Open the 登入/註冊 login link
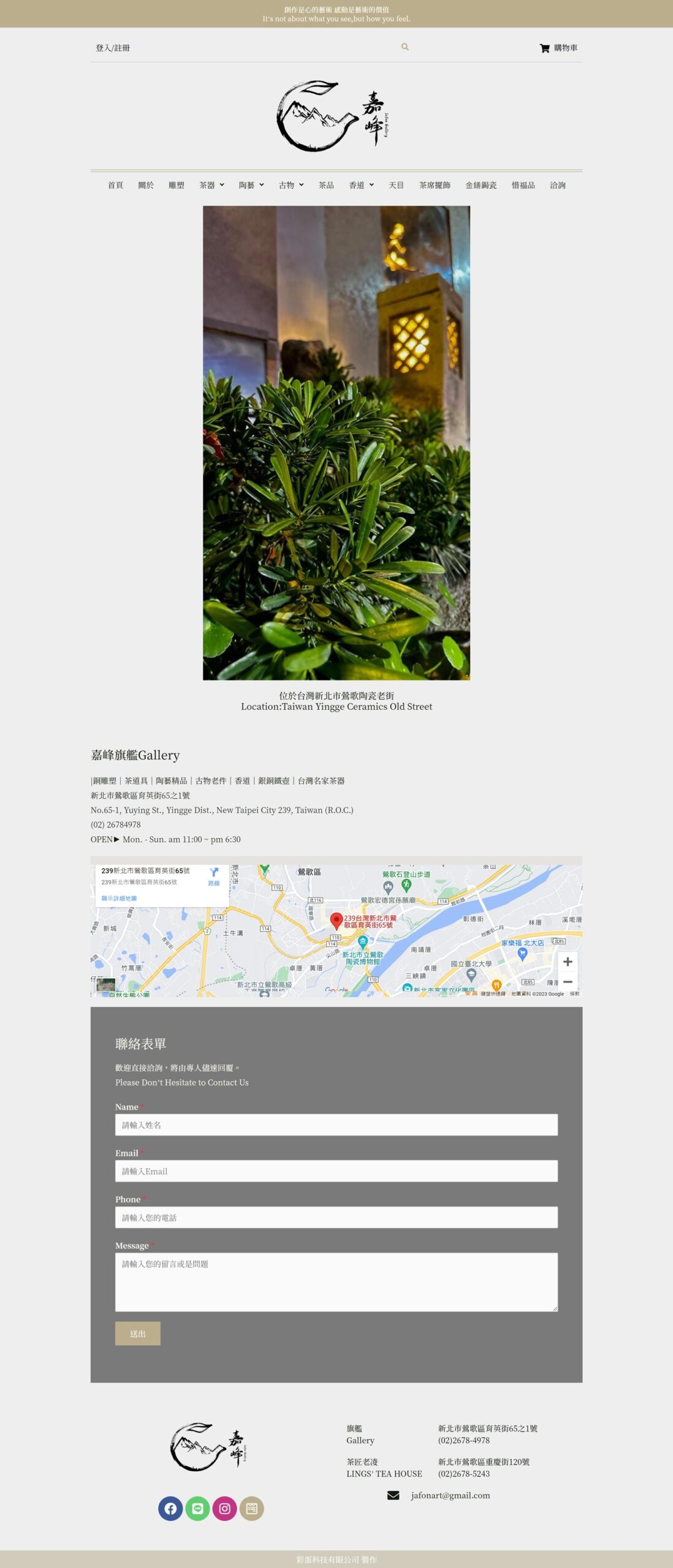Screen dimensions: 673x1568 (113, 48)
